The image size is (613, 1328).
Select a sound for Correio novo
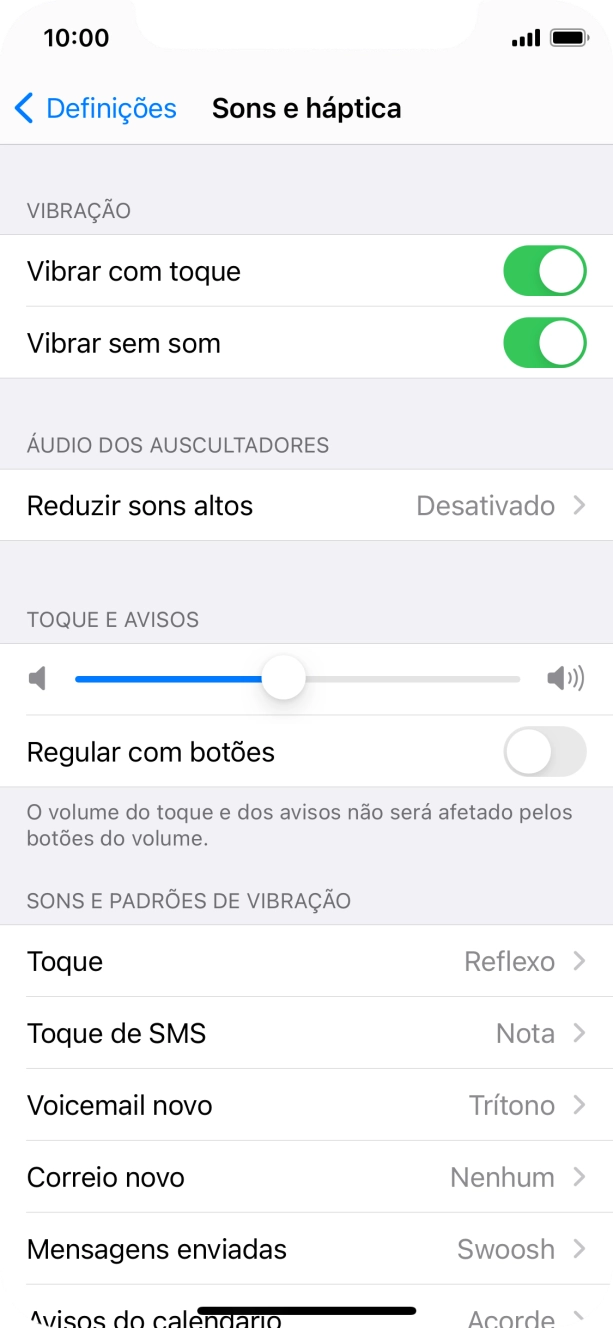pyautogui.click(x=306, y=1178)
